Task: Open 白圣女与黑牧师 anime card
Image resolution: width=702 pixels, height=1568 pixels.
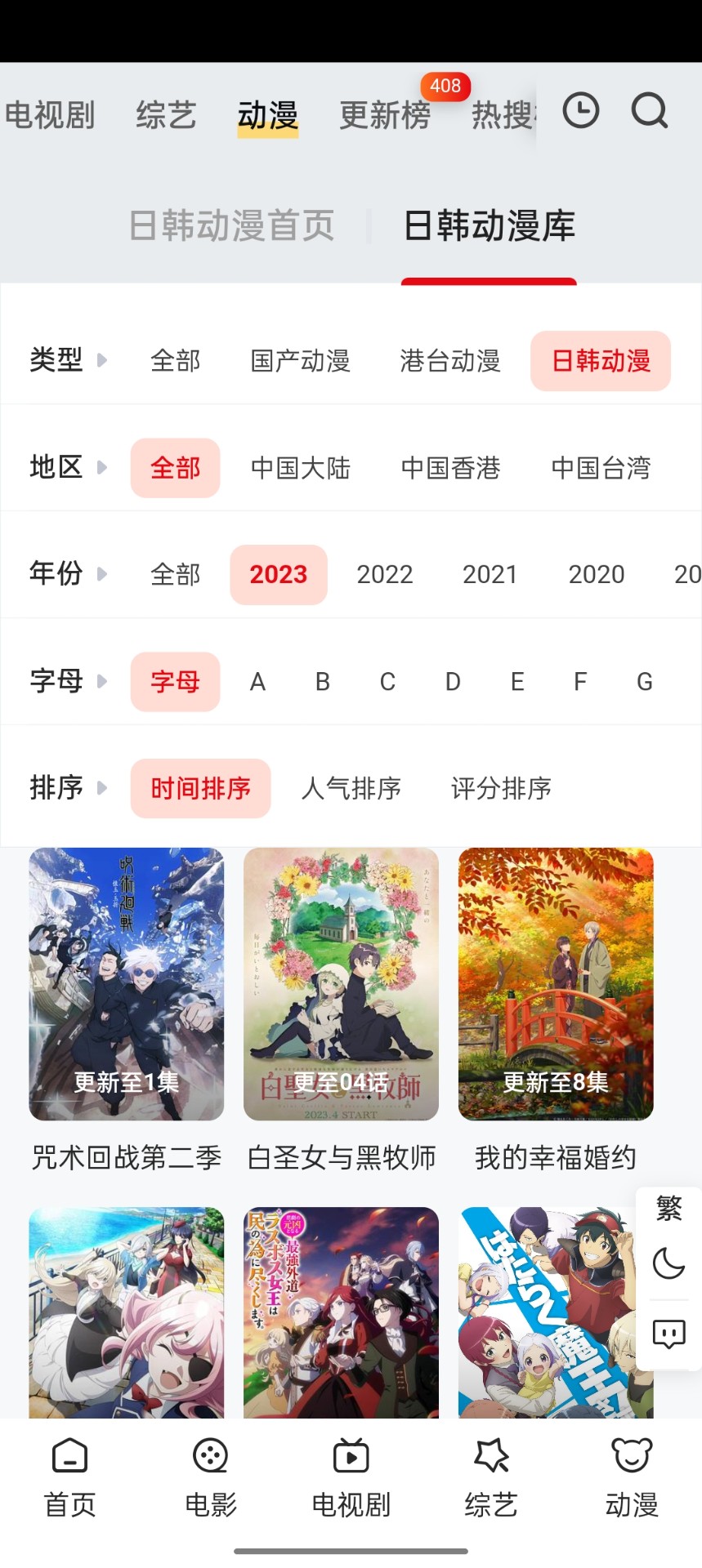Action: pos(341,984)
